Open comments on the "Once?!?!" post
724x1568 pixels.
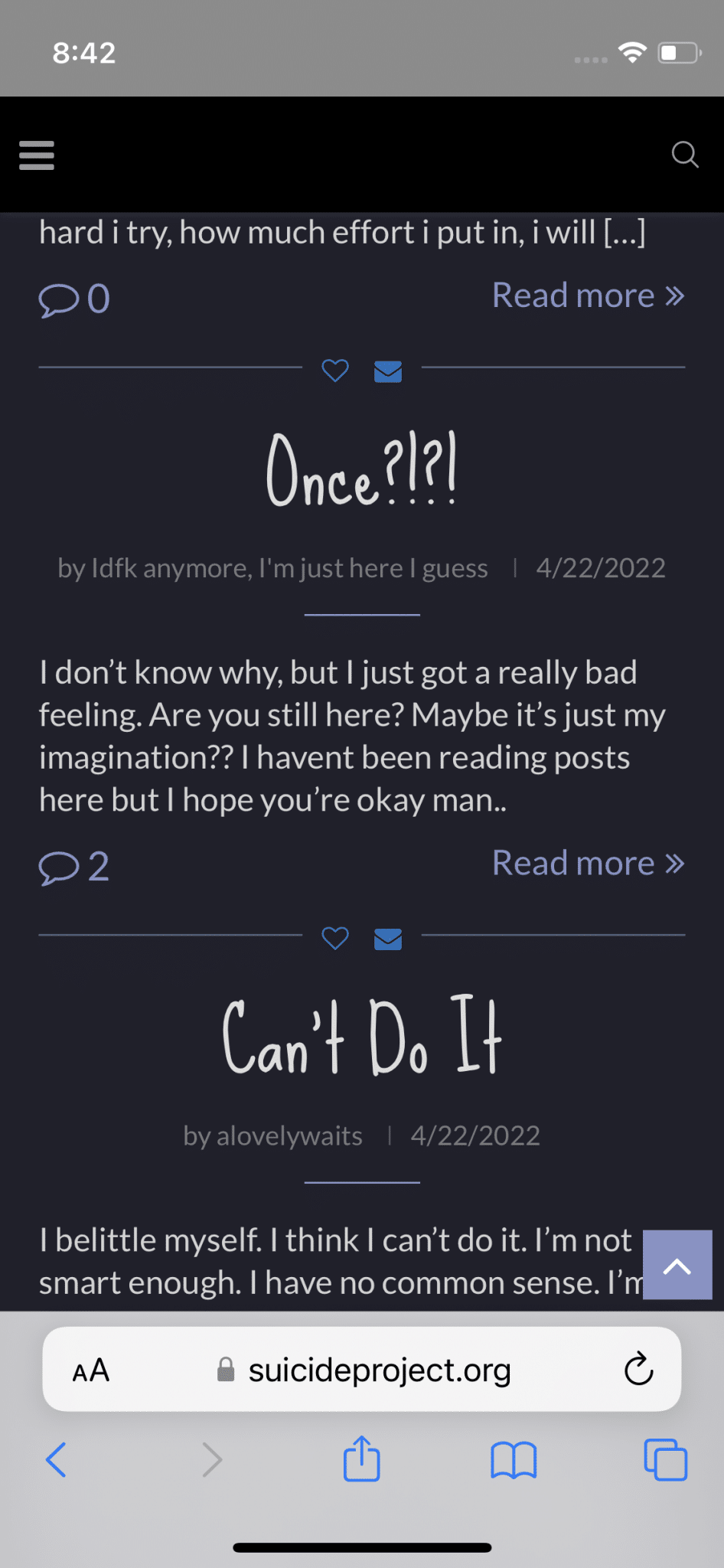click(74, 867)
